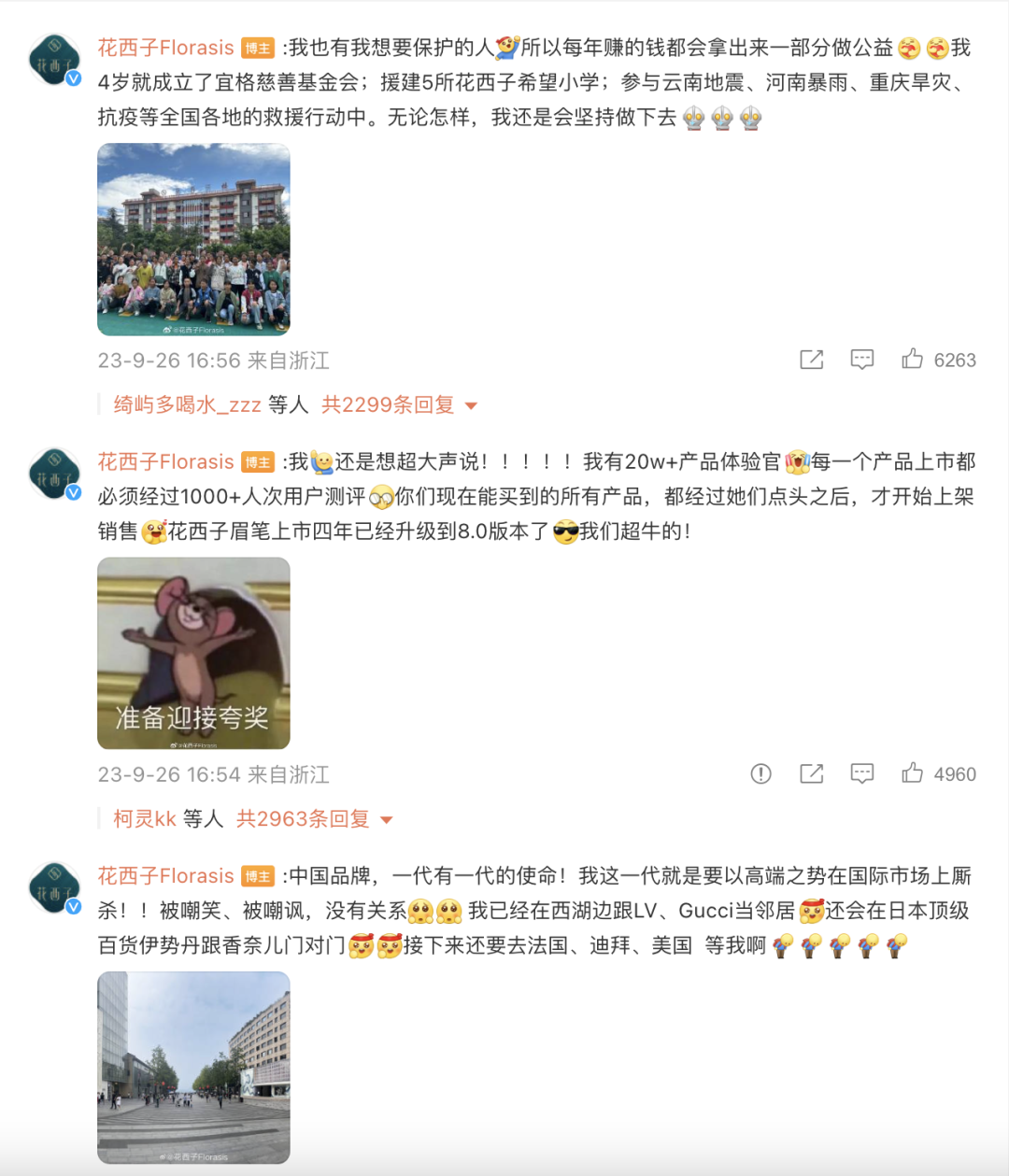Visit the profile of 绮屿多喝水_zzz
The image size is (1009, 1176).
(x=187, y=405)
